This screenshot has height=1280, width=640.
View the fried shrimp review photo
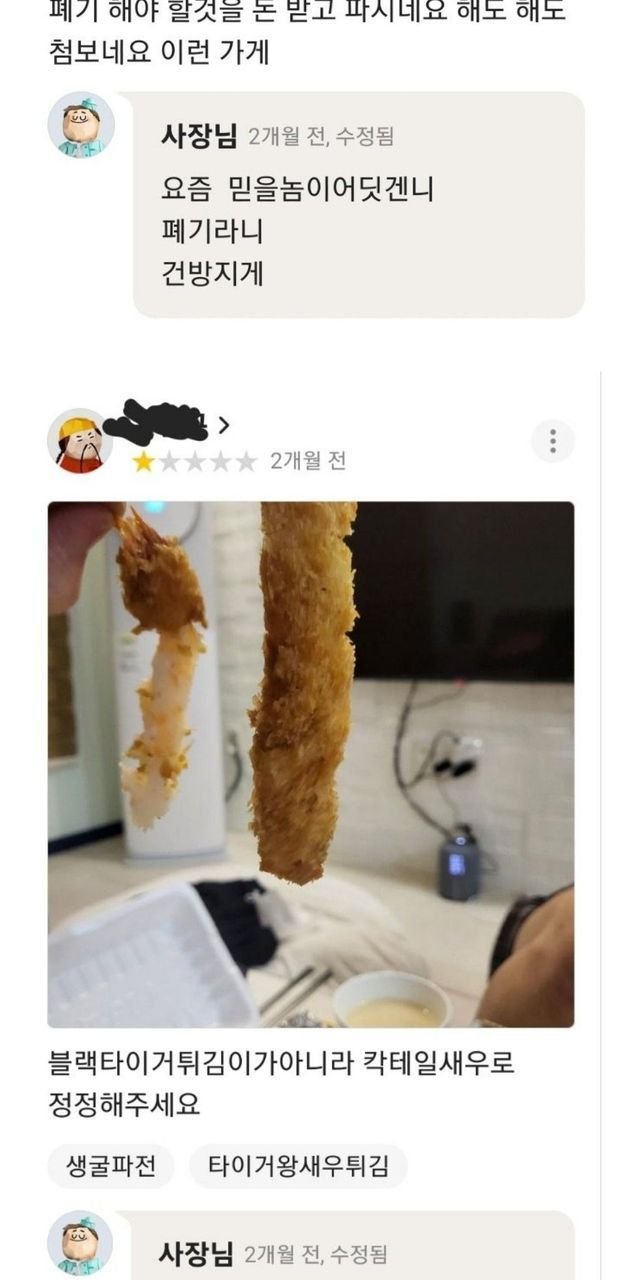(311, 764)
